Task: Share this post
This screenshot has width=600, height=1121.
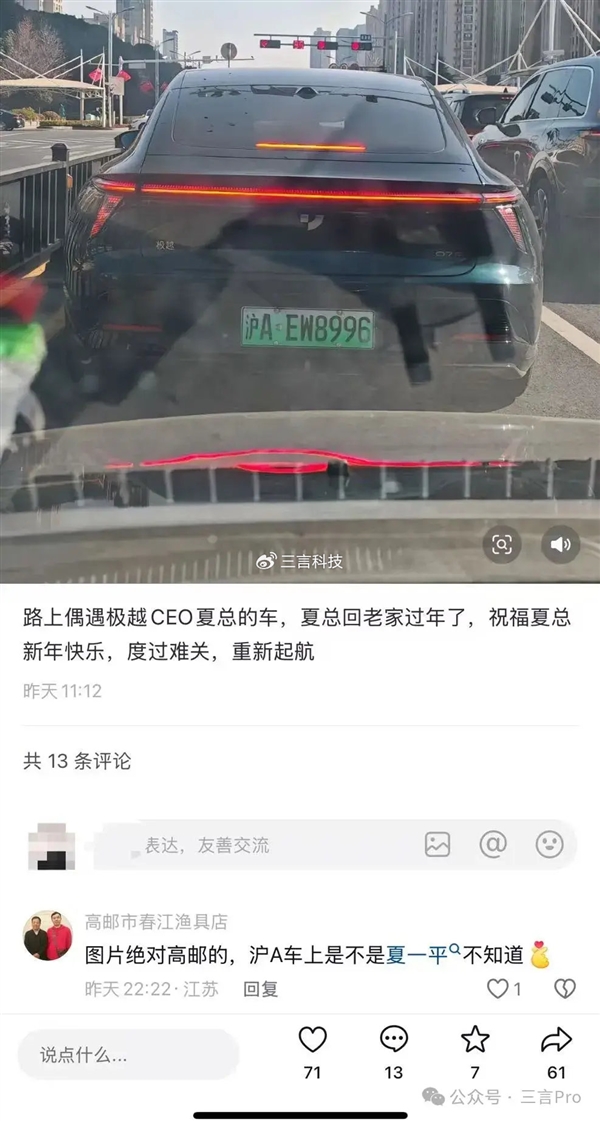Action: click(x=556, y=1041)
